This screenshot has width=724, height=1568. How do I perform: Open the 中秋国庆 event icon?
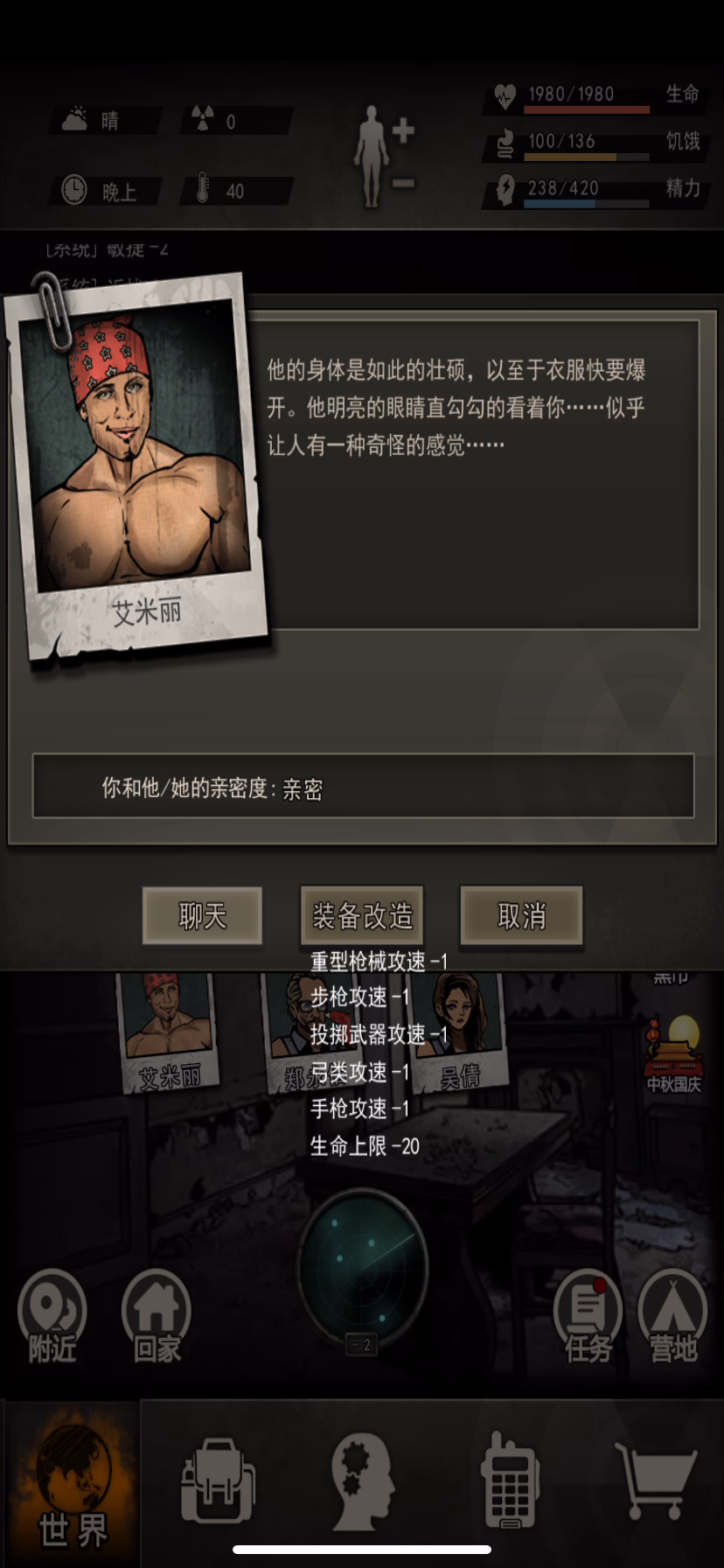(673, 1054)
